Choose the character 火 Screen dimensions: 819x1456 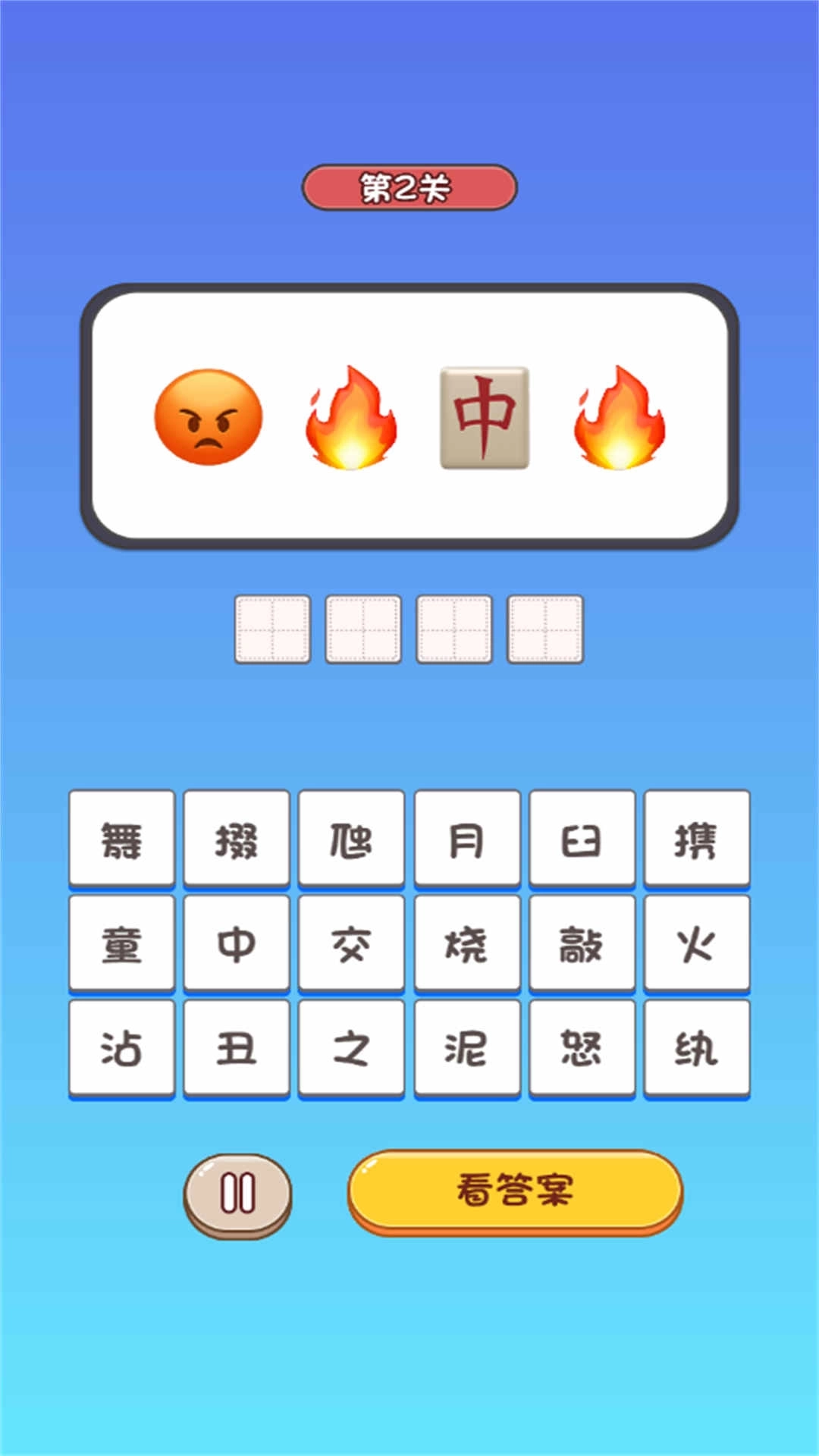(x=696, y=943)
